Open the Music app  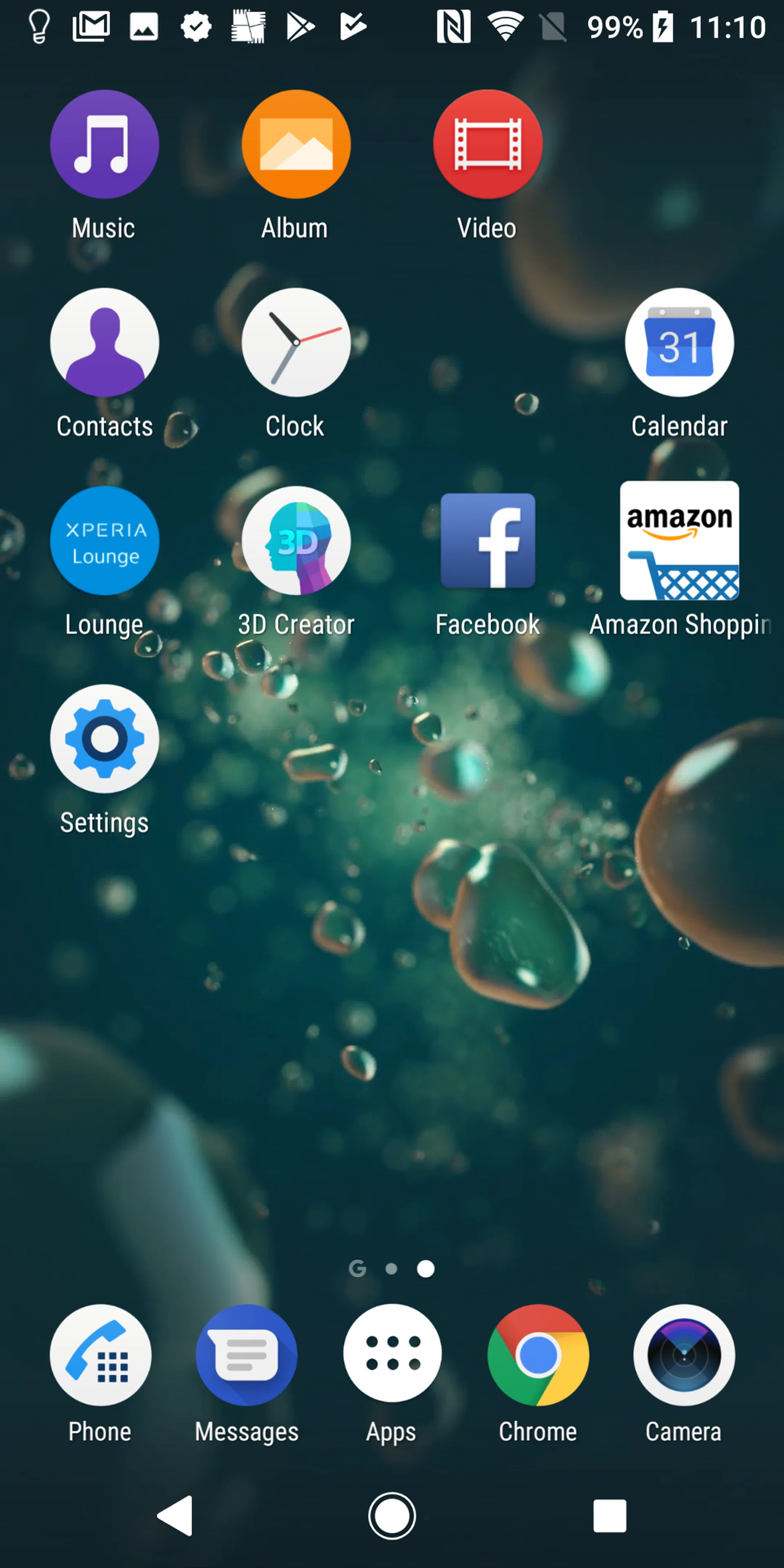click(104, 144)
